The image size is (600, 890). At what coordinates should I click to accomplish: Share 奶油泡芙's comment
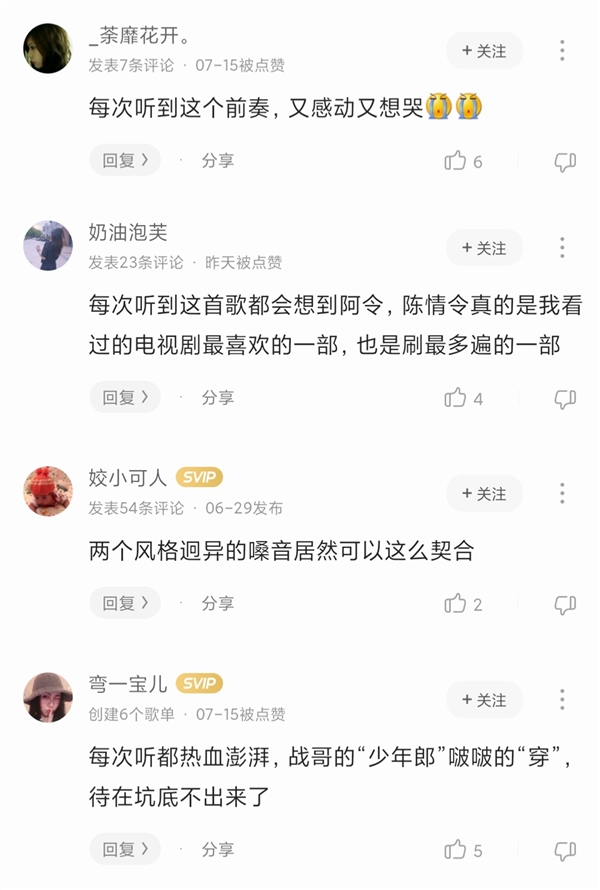click(x=217, y=398)
